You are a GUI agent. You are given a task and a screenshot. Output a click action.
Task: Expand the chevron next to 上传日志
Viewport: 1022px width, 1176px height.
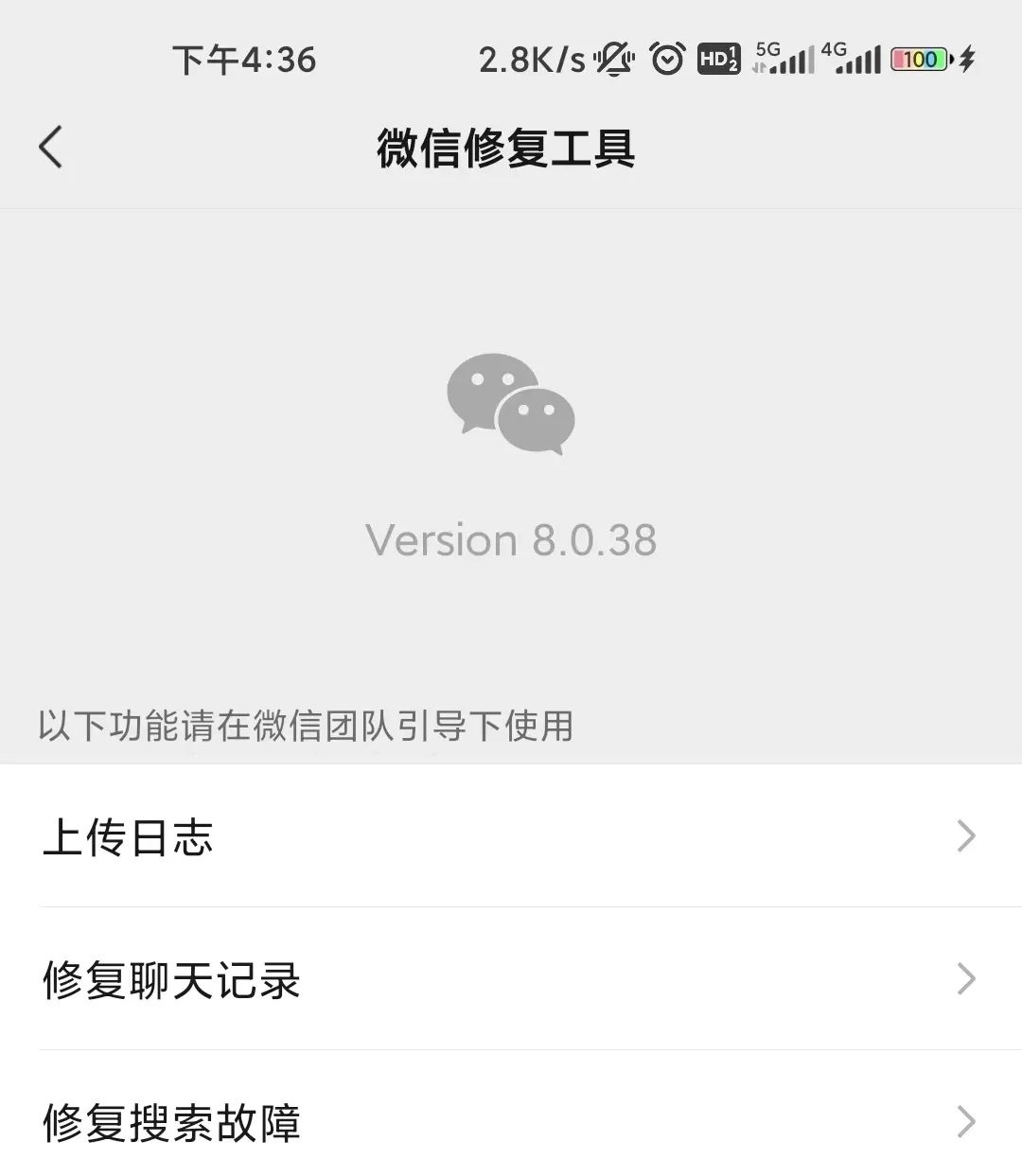click(966, 835)
